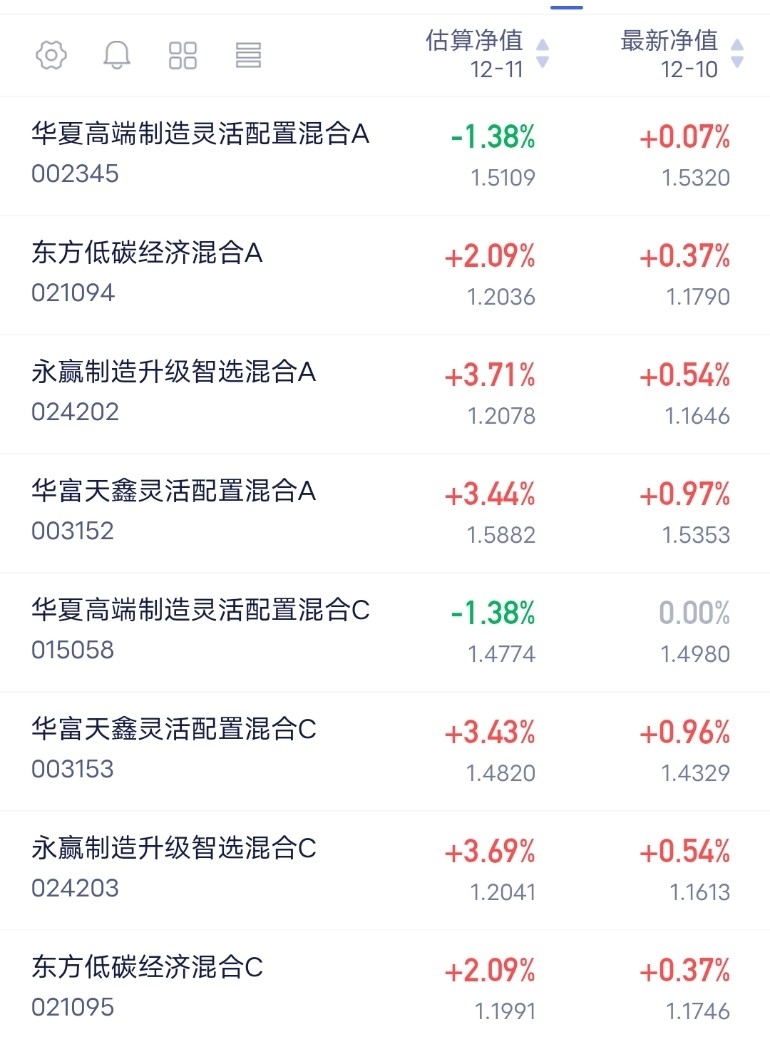
Task: Open fund 华夏高端制造灵活配置混合A
Action: [385, 156]
